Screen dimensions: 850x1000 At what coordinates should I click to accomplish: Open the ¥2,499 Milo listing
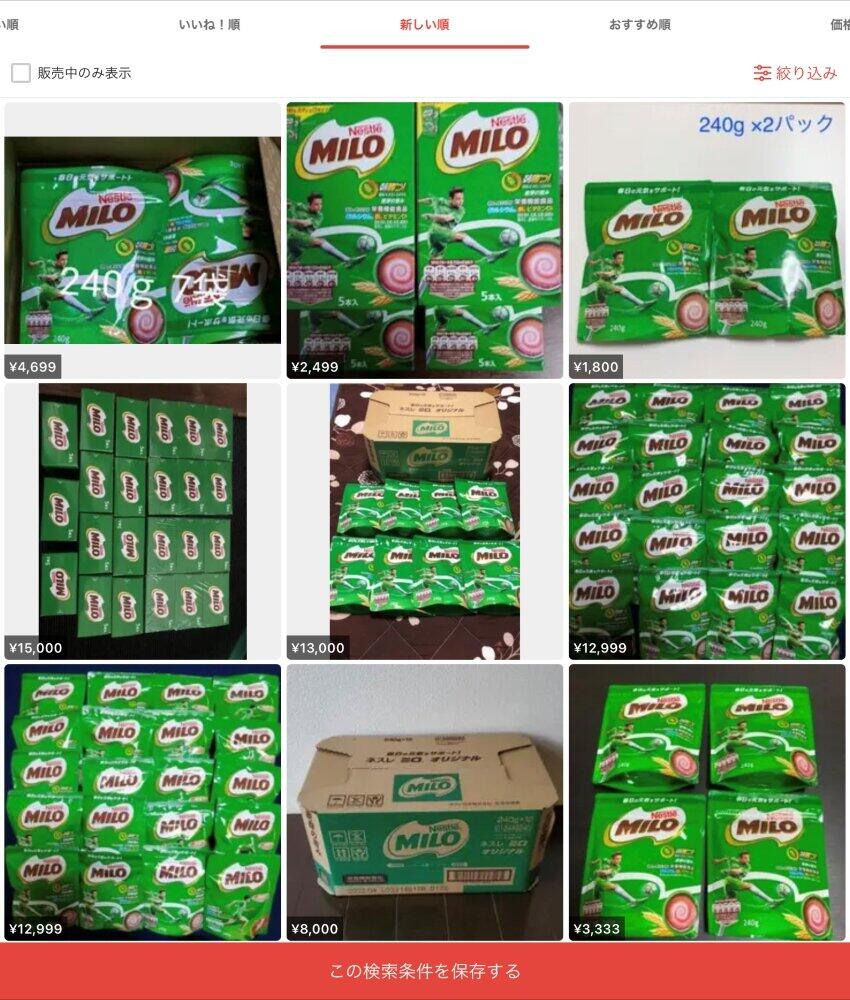425,240
